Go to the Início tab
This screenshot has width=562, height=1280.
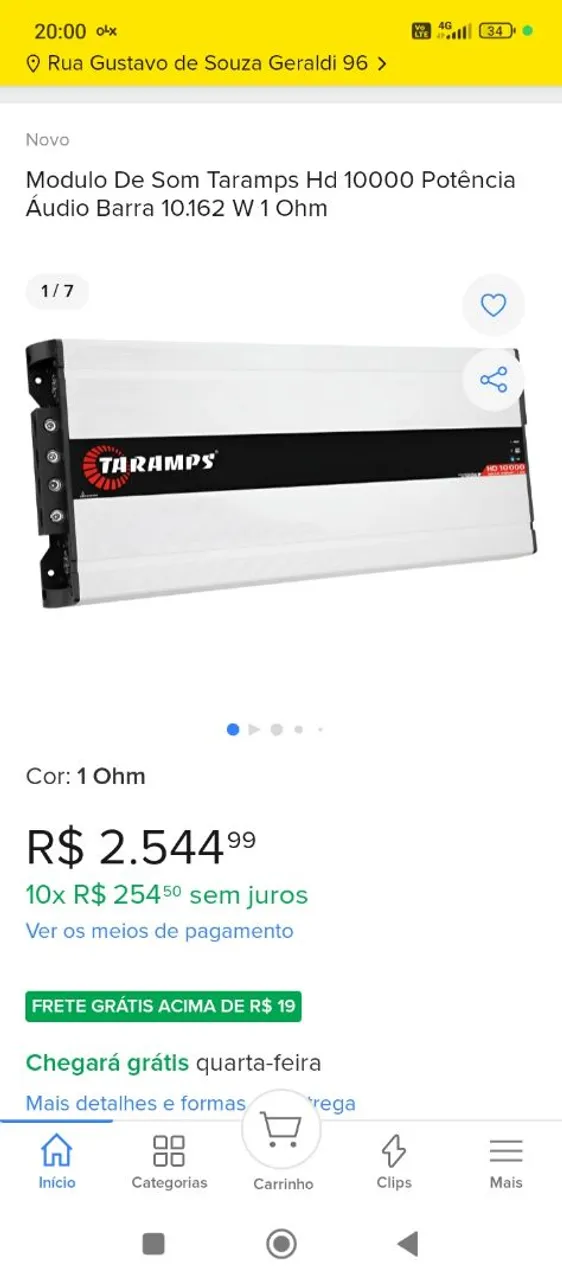click(x=56, y=1162)
